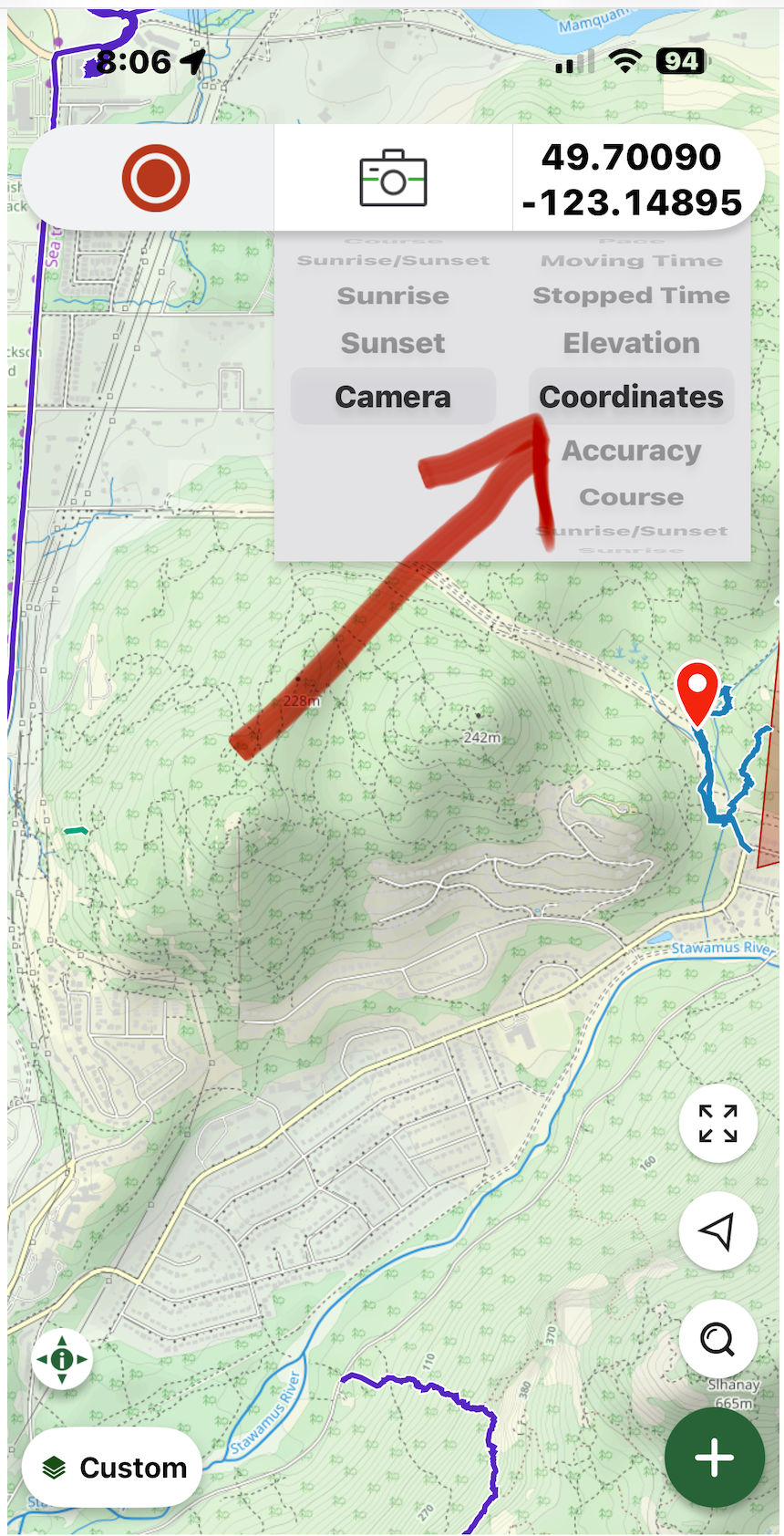Choose Accuracy in the right picker

tap(631, 451)
